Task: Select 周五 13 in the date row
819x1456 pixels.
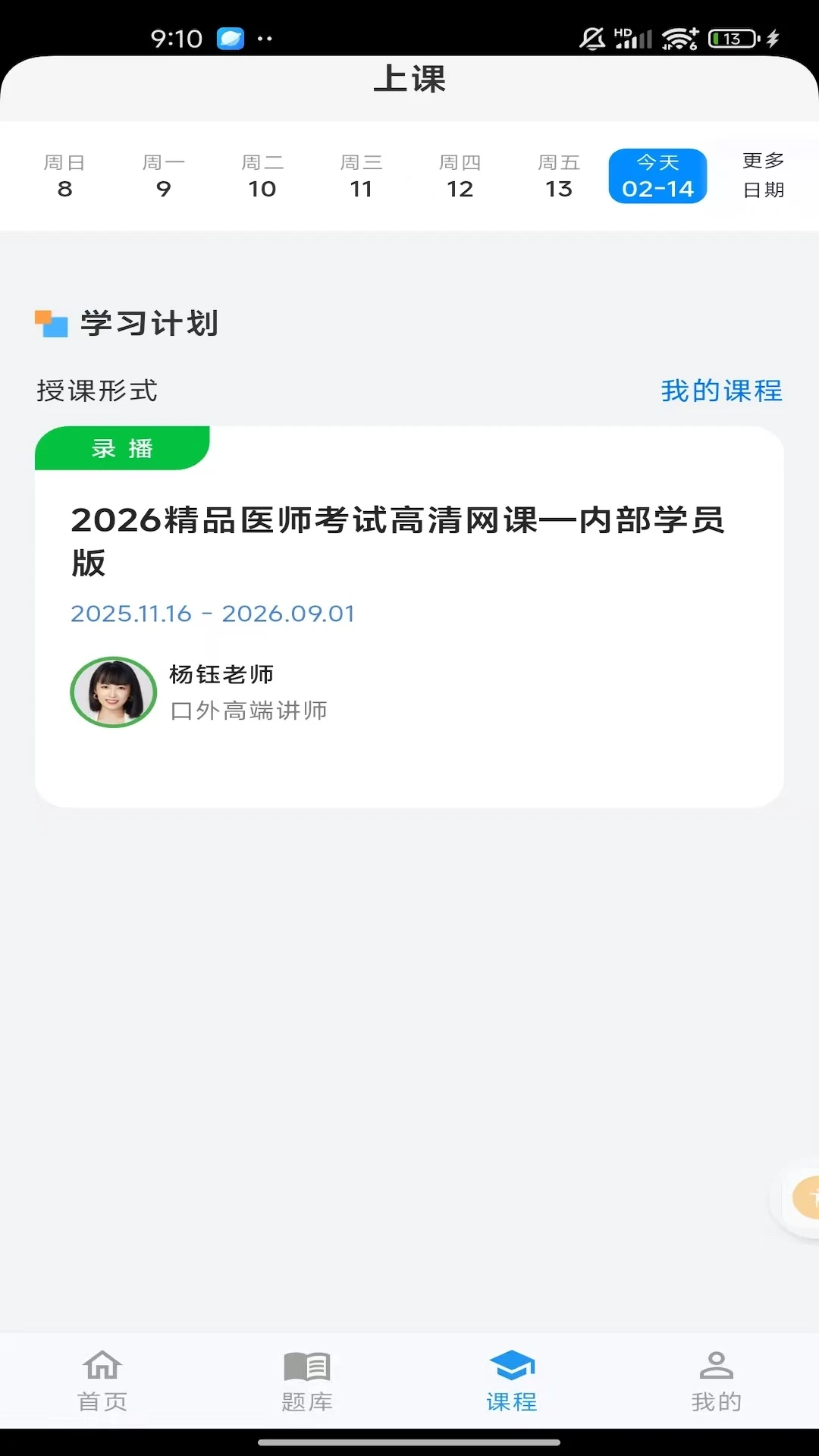Action: pyautogui.click(x=559, y=176)
